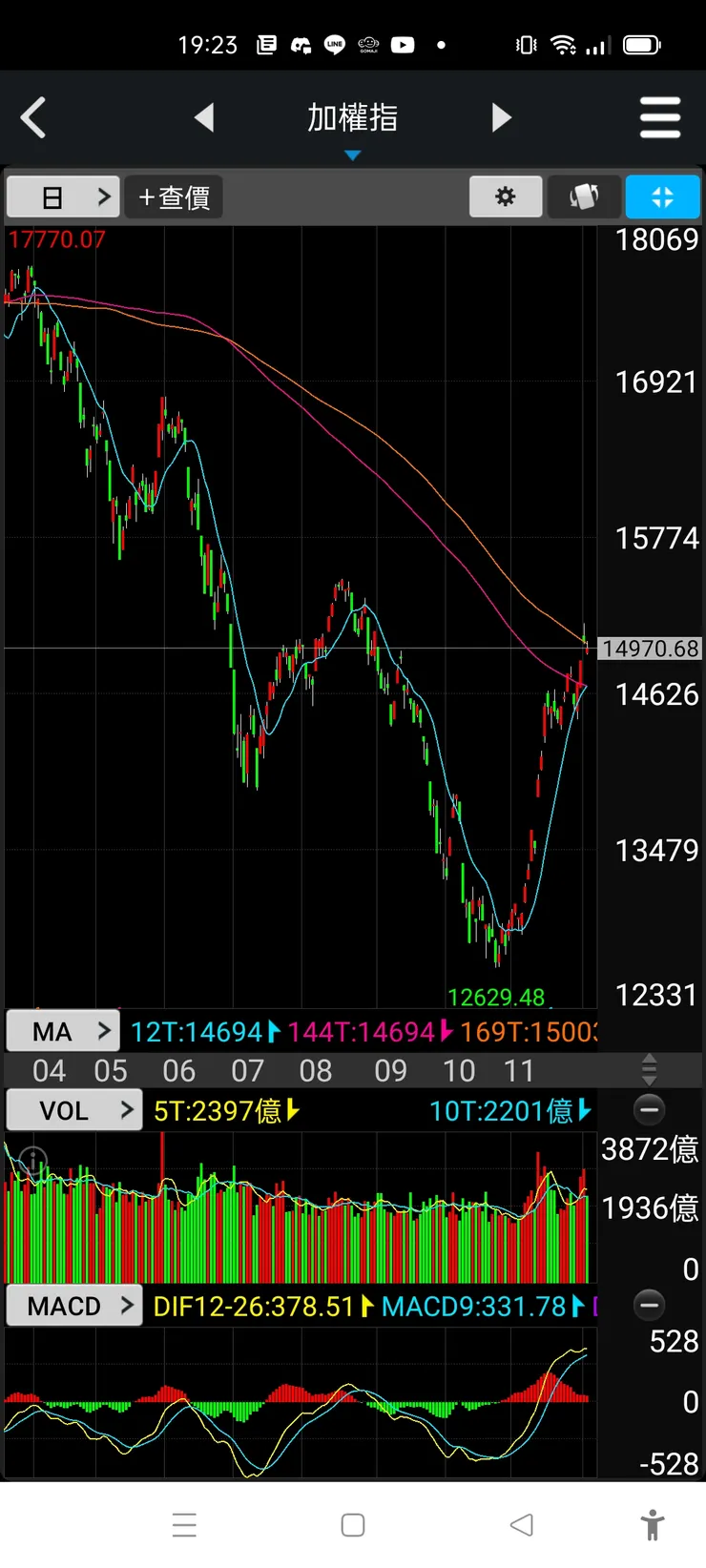Tap the info icon on volume chart
The image size is (706, 1568).
pos(32,1161)
